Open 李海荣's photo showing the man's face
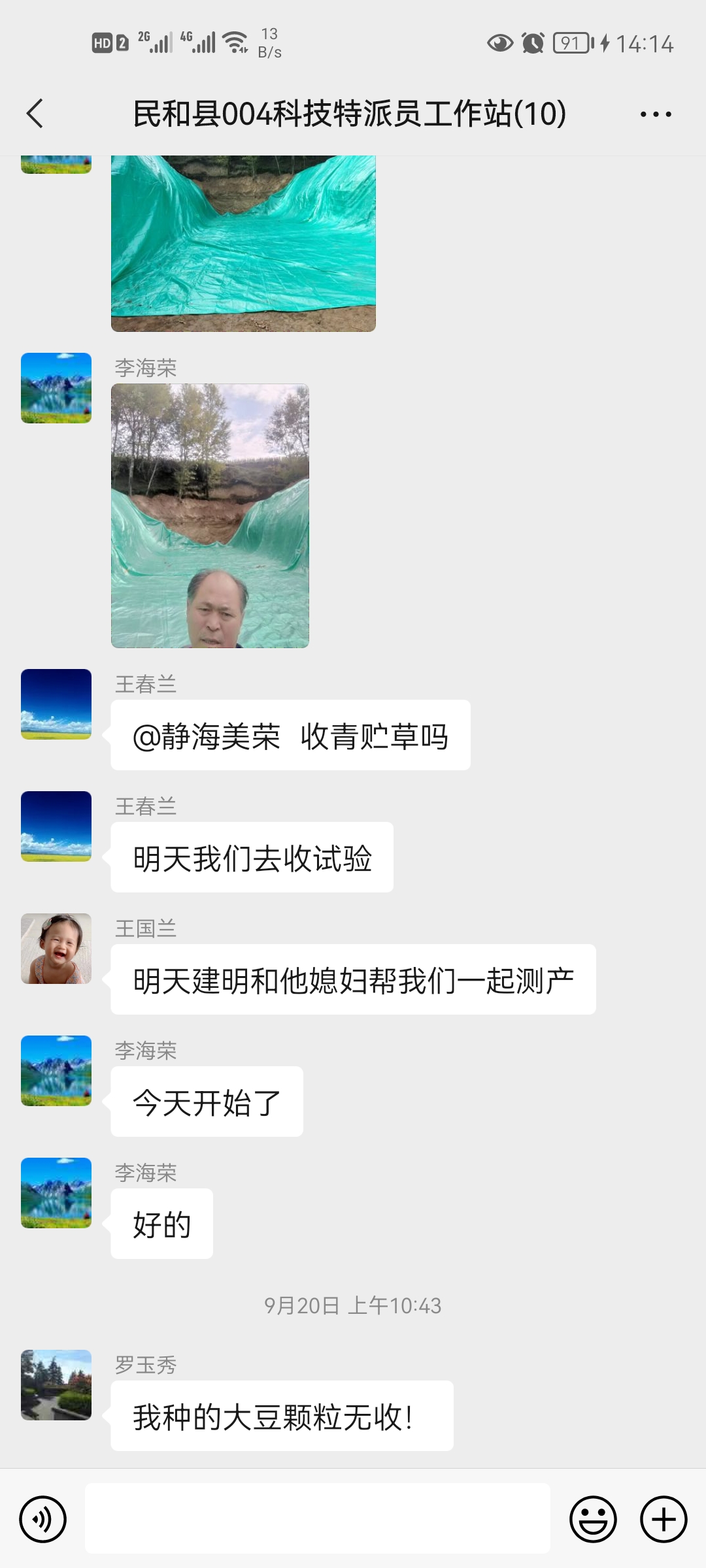 (x=210, y=515)
